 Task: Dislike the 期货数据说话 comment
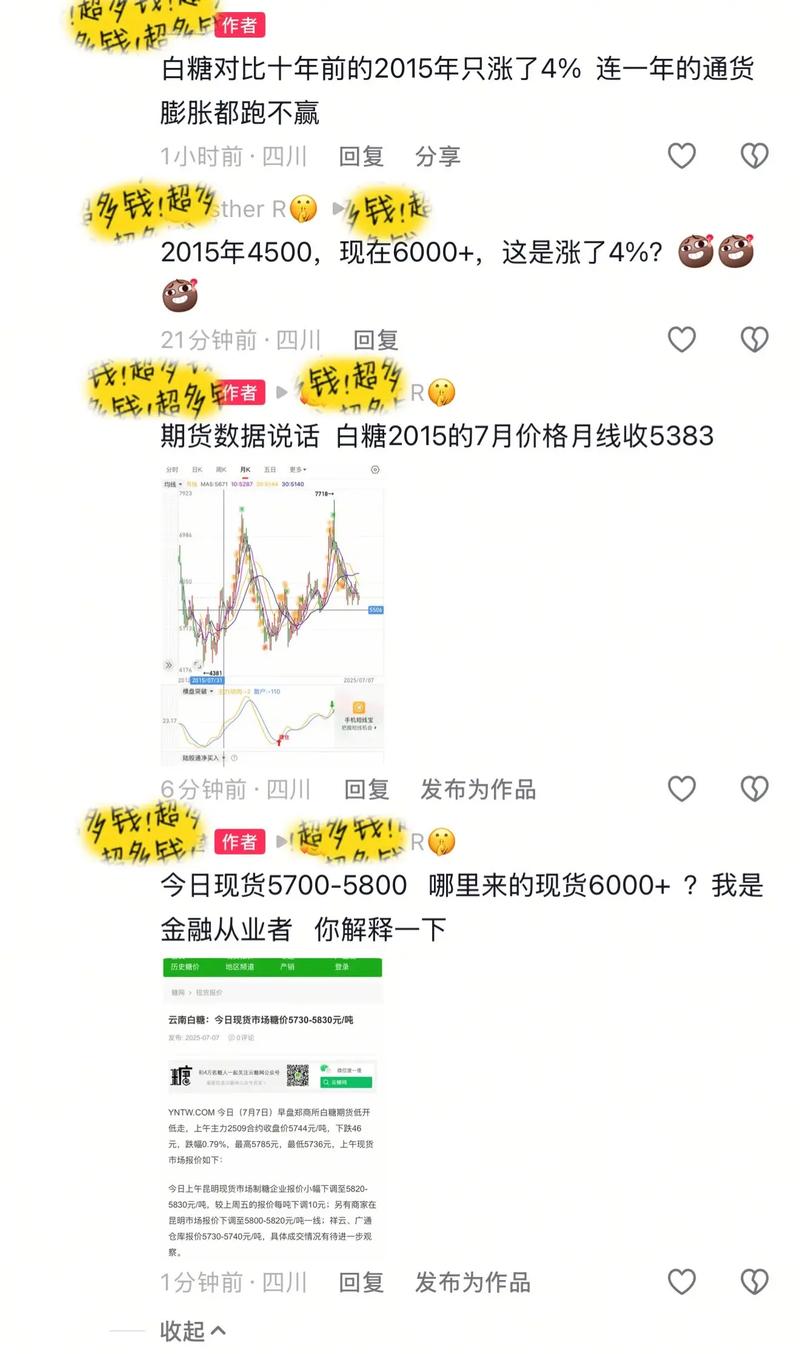pos(754,789)
